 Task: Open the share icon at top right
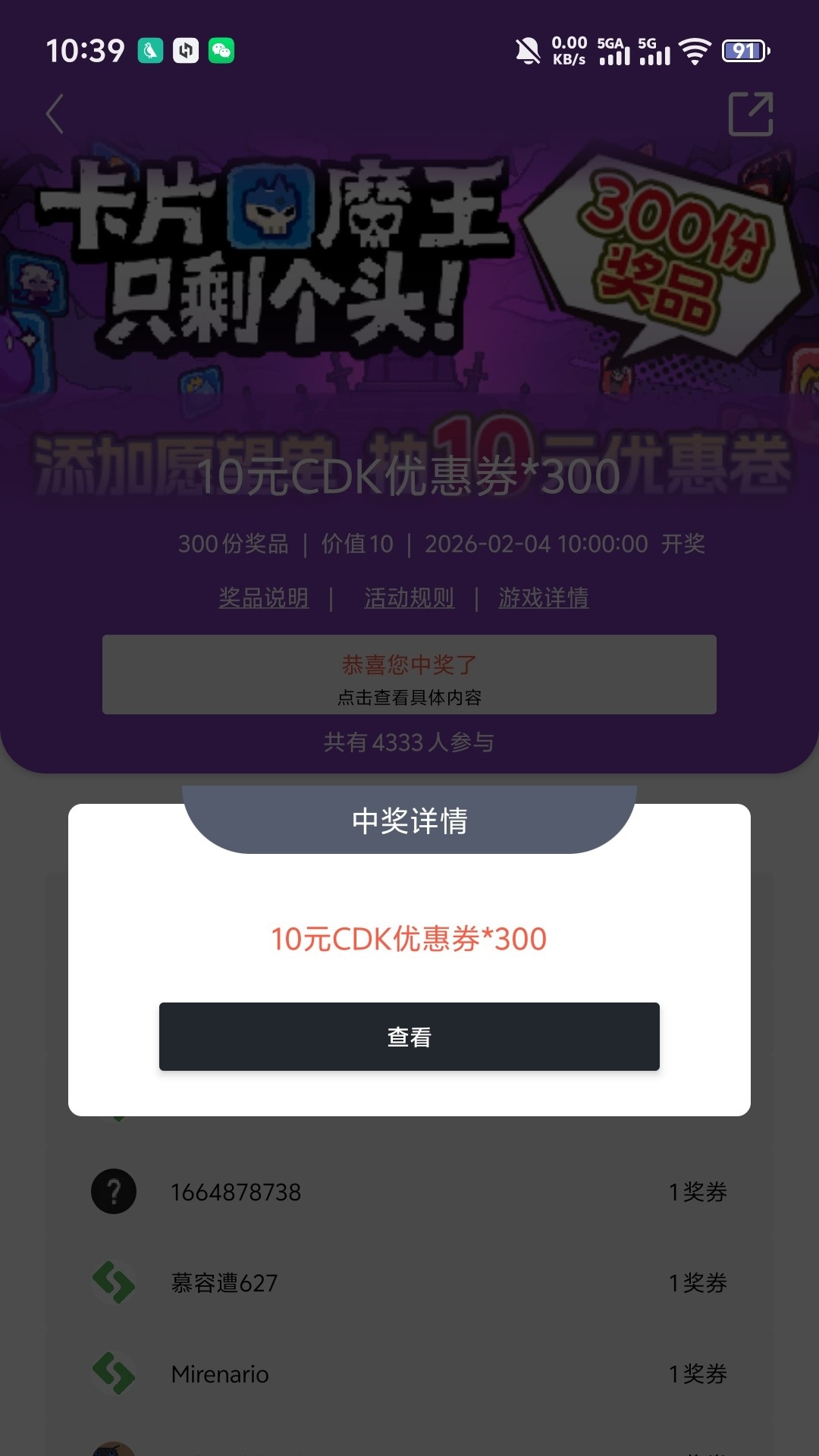coord(750,115)
